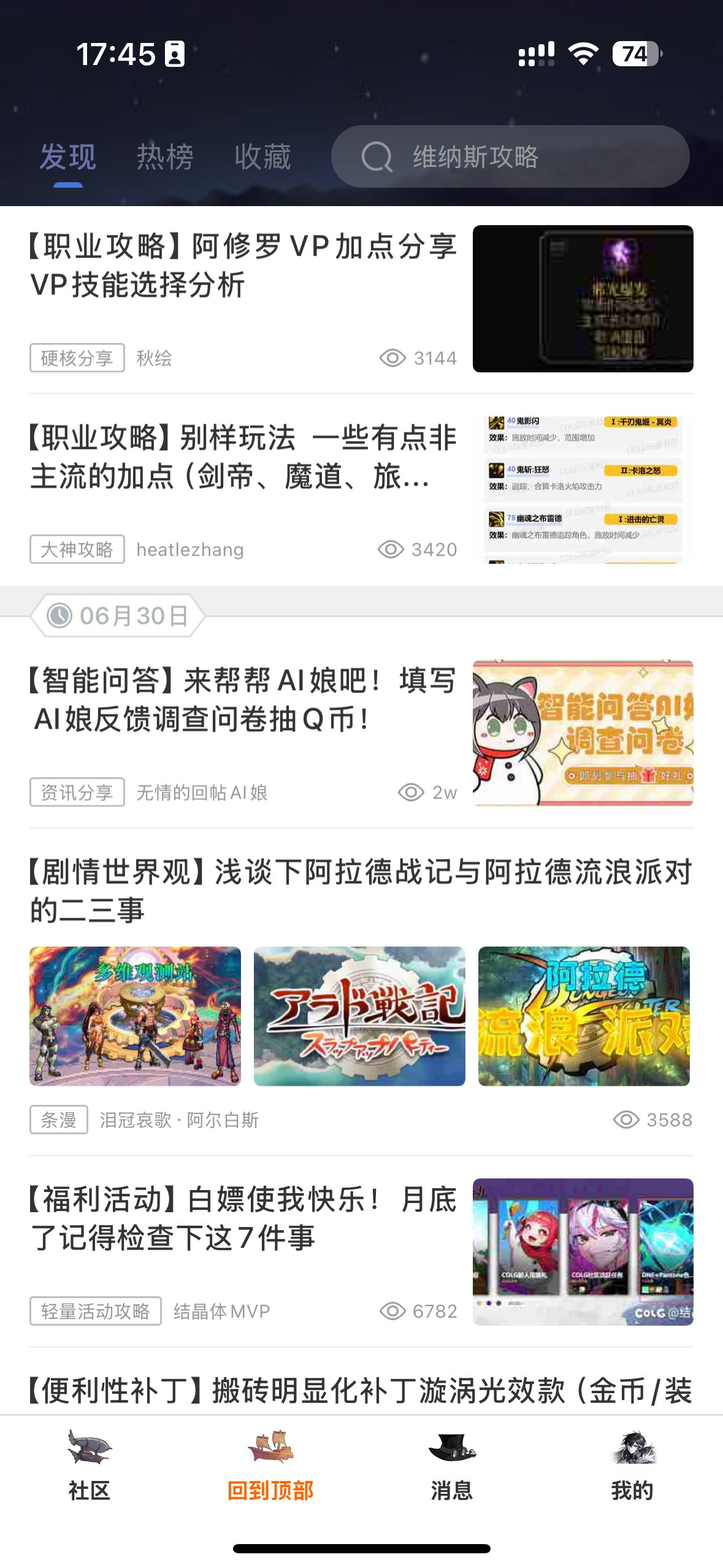Image resolution: width=723 pixels, height=1568 pixels.
Task: Switch to the 热榜 tab
Action: pos(164,157)
